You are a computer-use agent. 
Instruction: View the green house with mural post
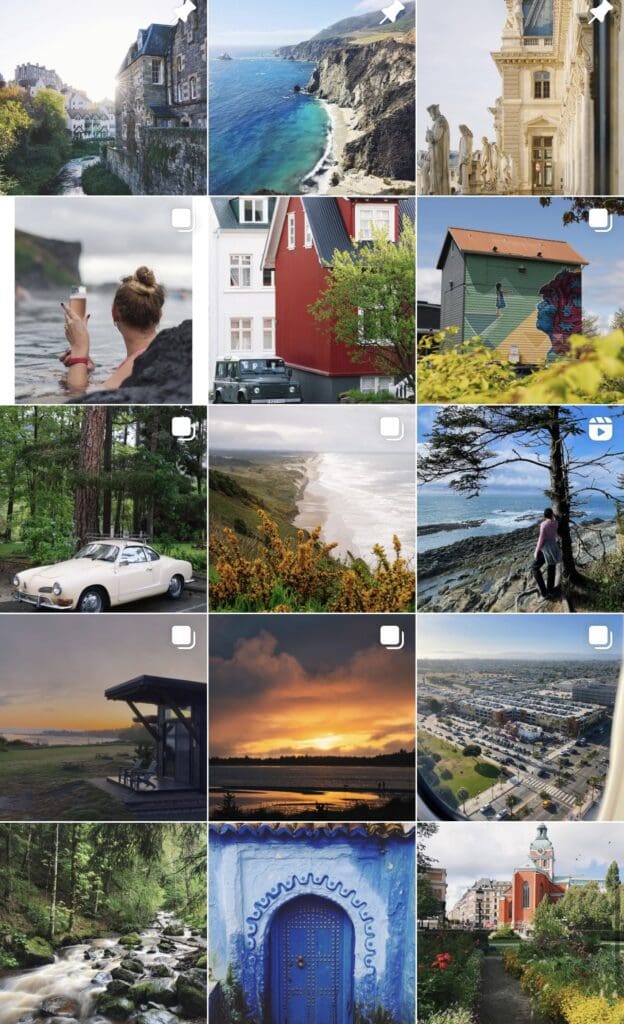pos(521,300)
